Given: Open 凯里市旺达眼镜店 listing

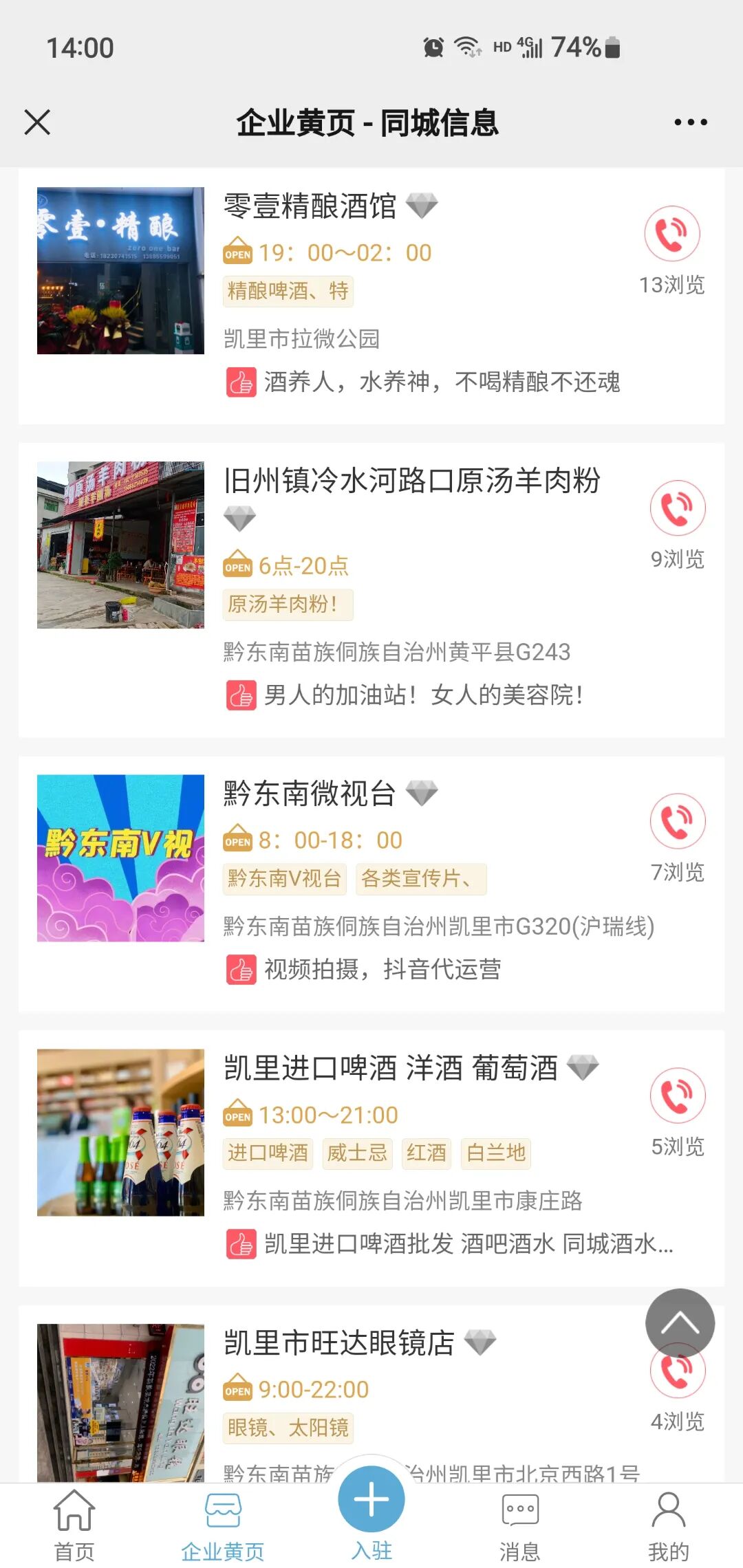Looking at the screenshot, I should [338, 1342].
